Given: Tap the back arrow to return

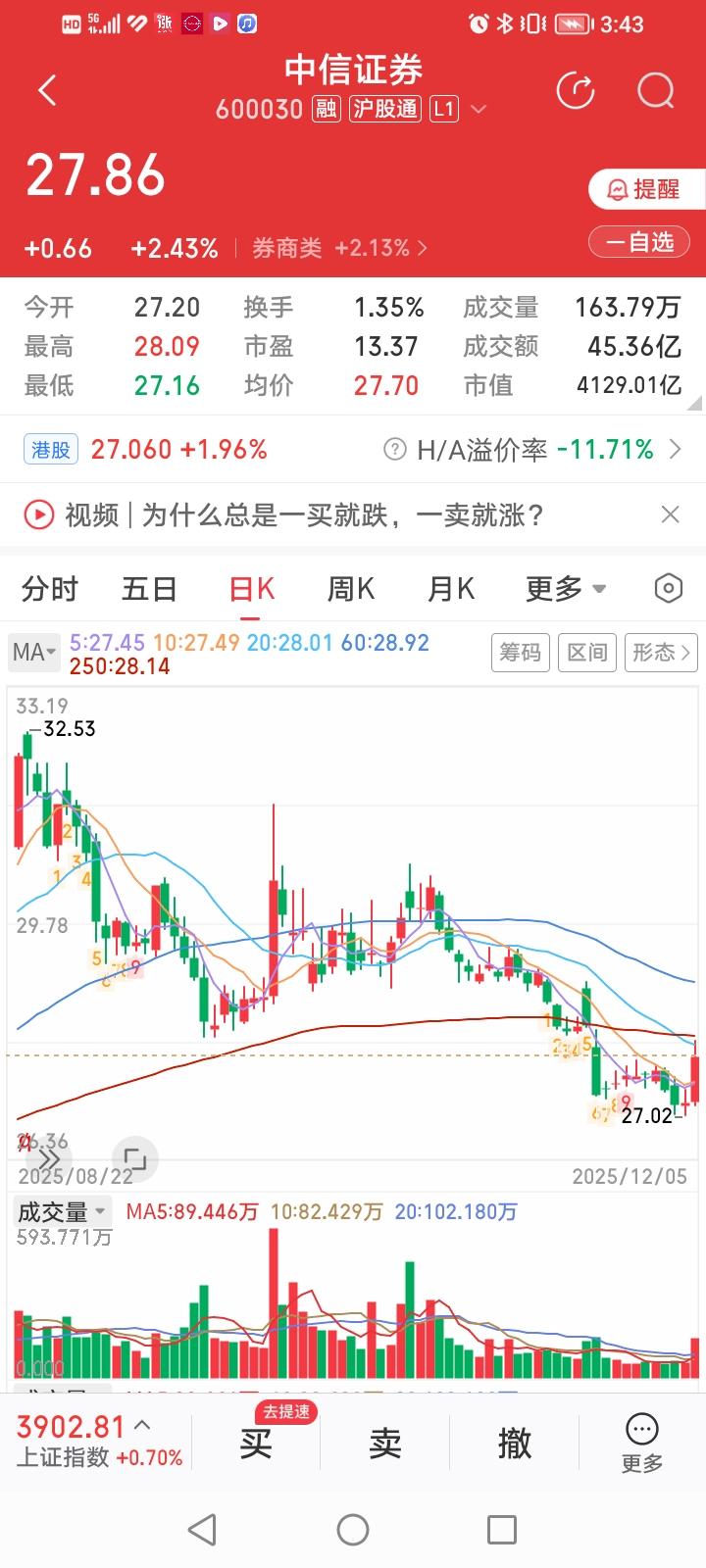Looking at the screenshot, I should pyautogui.click(x=46, y=89).
